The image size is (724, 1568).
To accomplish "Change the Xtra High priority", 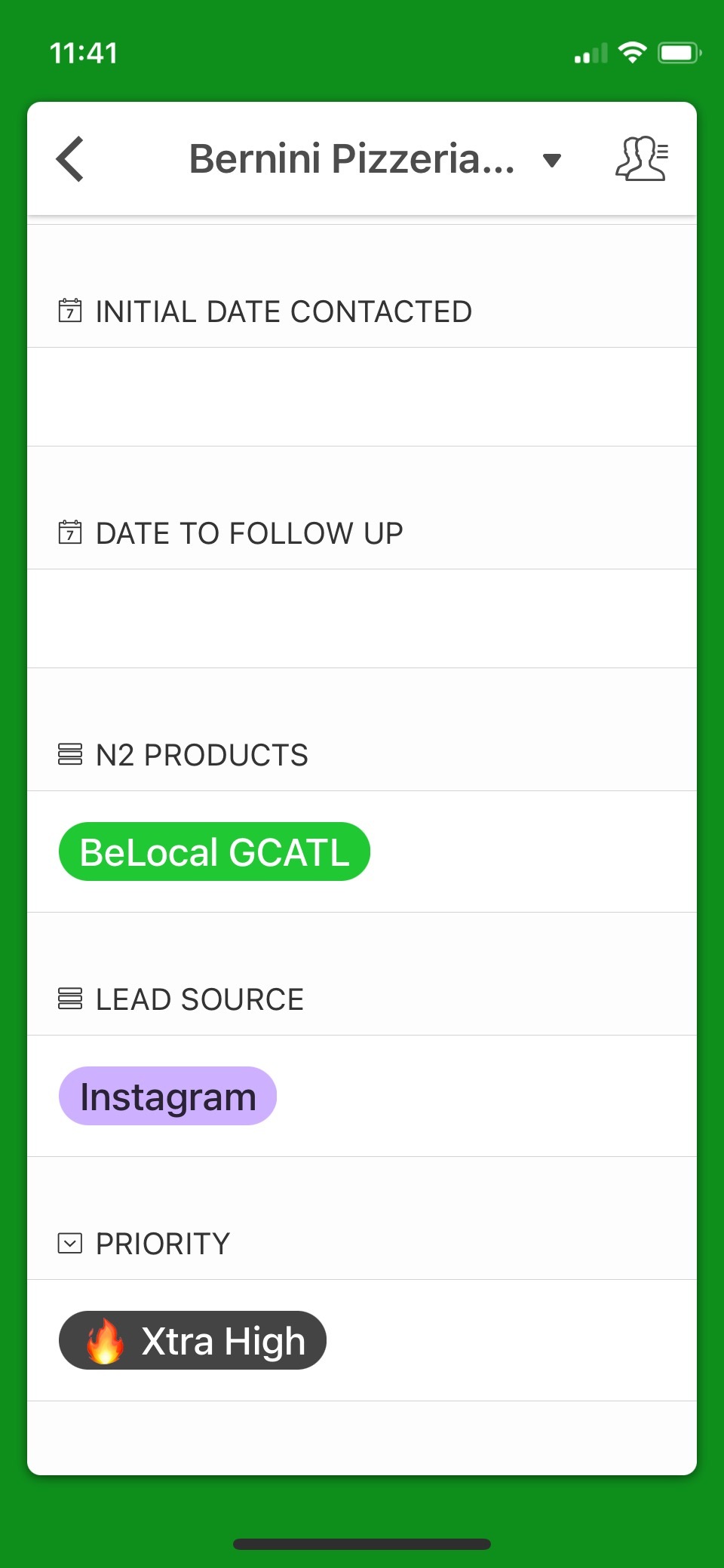I will pyautogui.click(x=192, y=1341).
